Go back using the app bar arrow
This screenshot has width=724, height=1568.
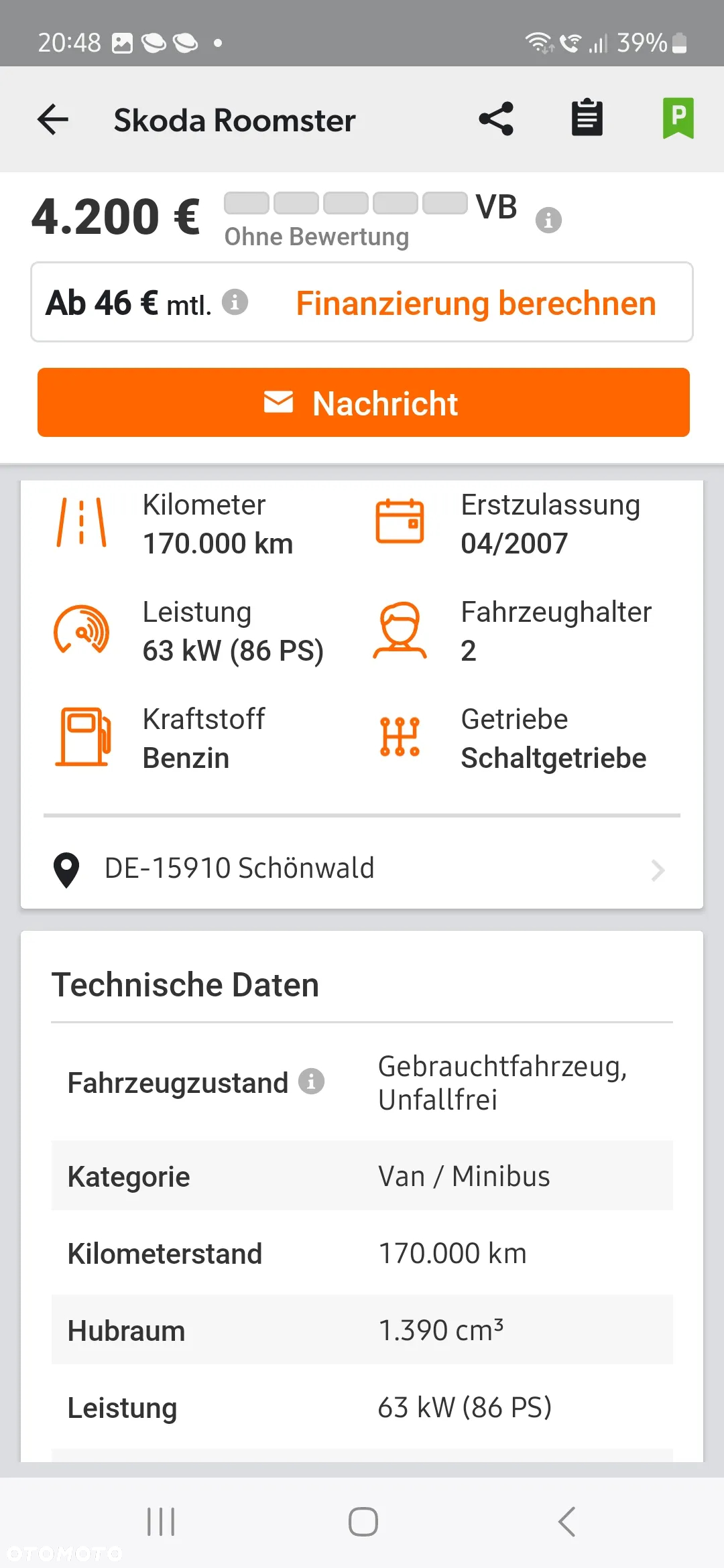pos(53,120)
